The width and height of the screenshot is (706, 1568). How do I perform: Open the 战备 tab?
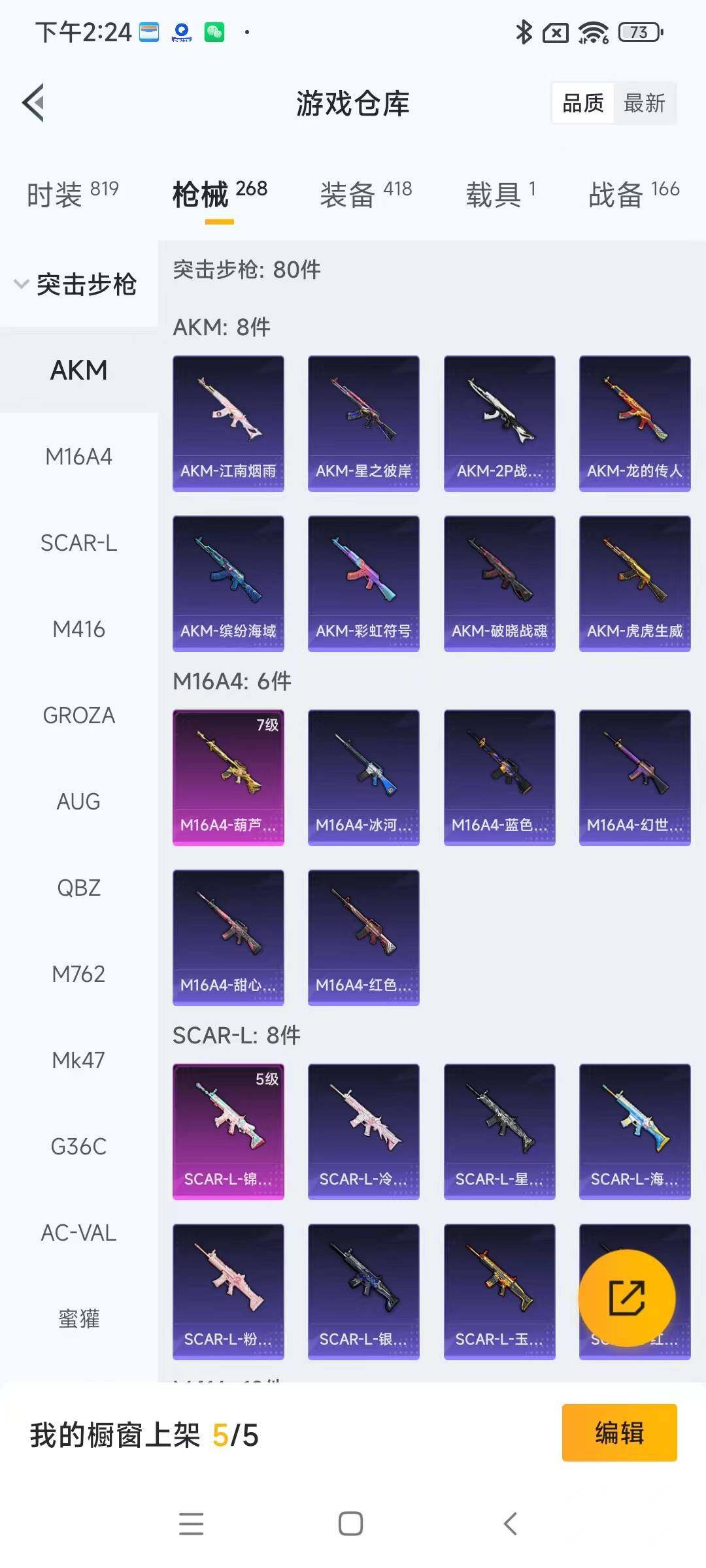tap(633, 194)
